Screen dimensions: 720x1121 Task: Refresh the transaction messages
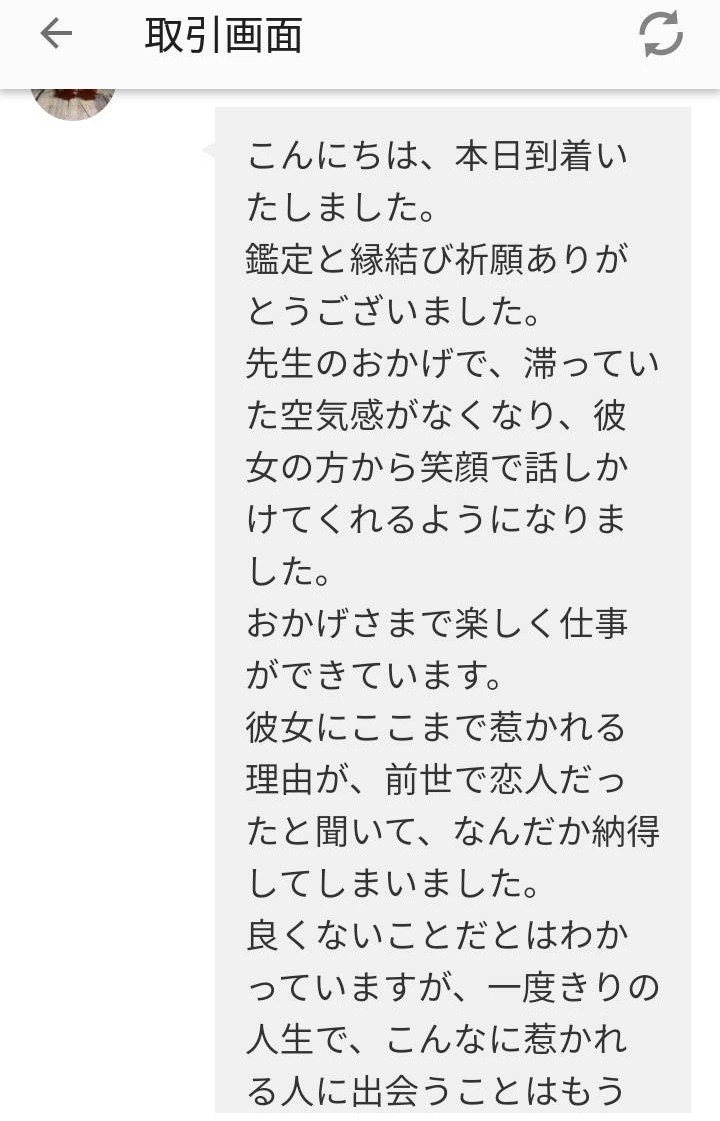click(661, 36)
